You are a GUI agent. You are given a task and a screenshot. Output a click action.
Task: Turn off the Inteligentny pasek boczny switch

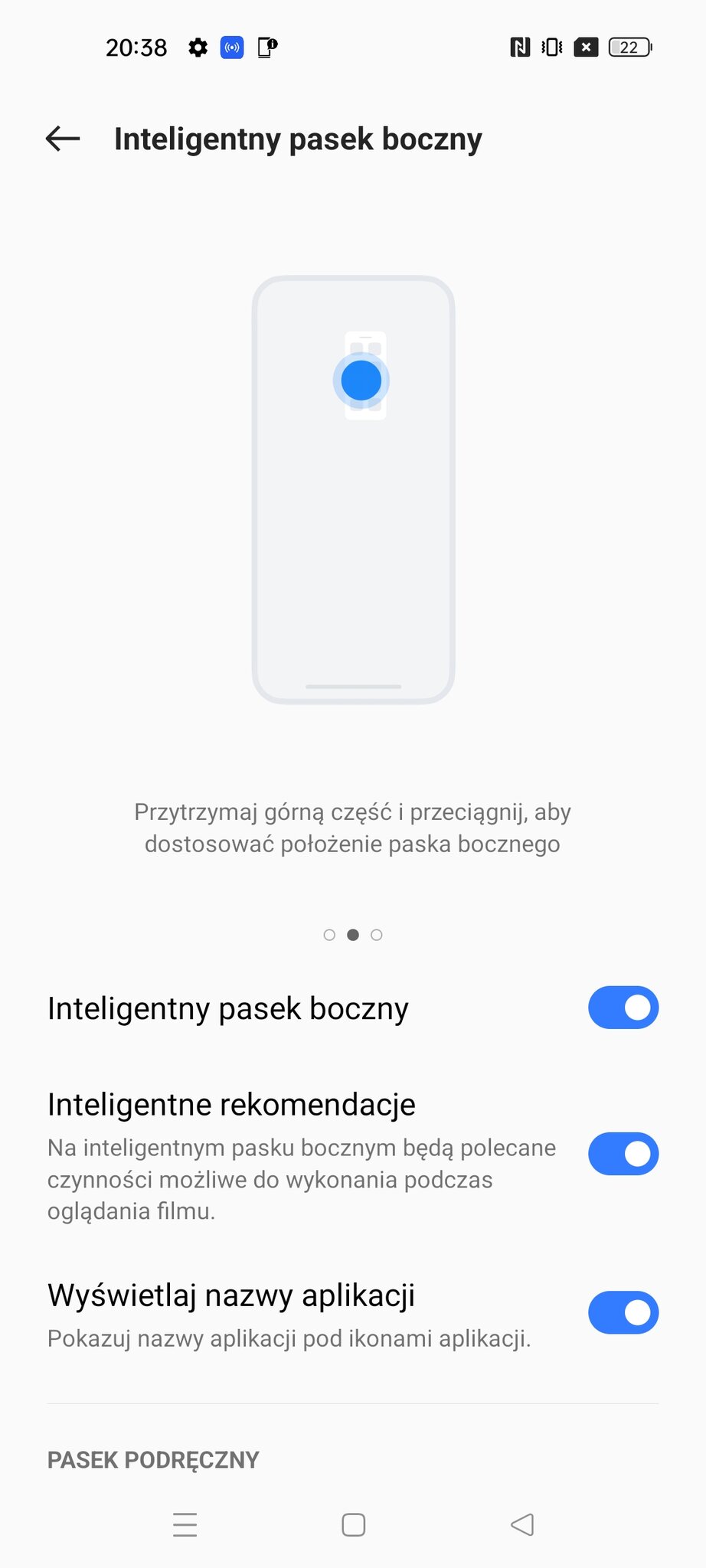(623, 1008)
